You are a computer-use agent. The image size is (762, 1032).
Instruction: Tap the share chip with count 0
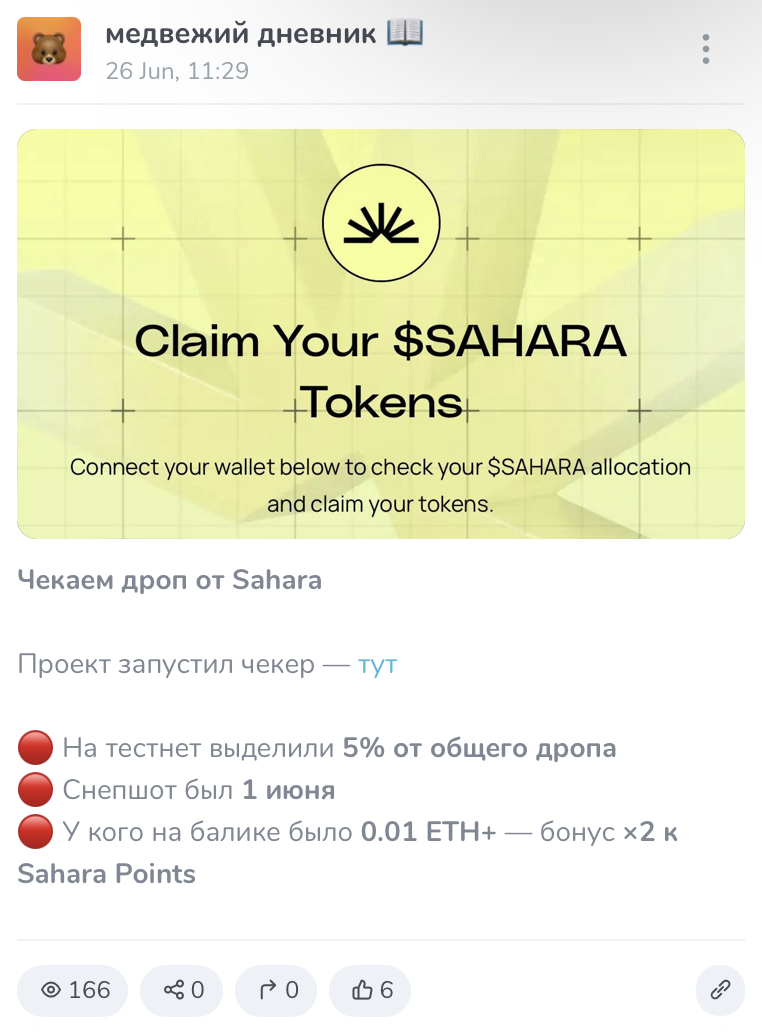click(182, 990)
